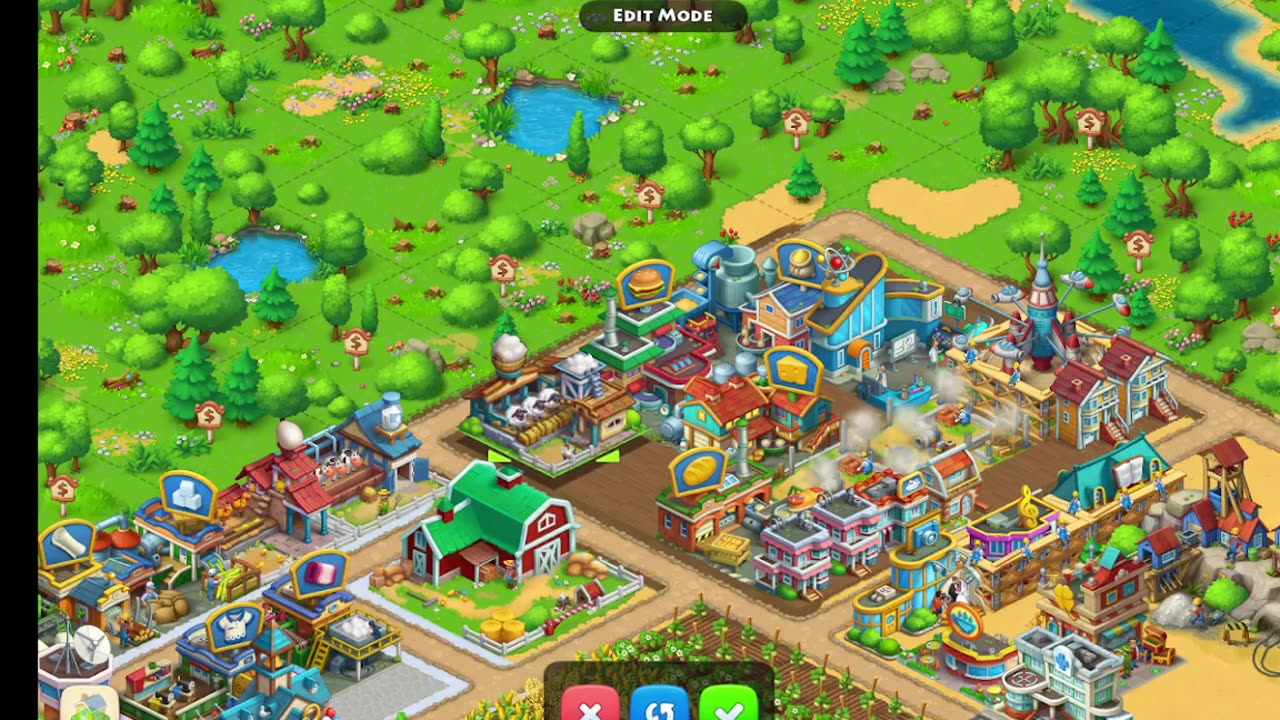1280x720 pixels.
Task: Cancel edit with the red X button
Action: tap(590, 706)
